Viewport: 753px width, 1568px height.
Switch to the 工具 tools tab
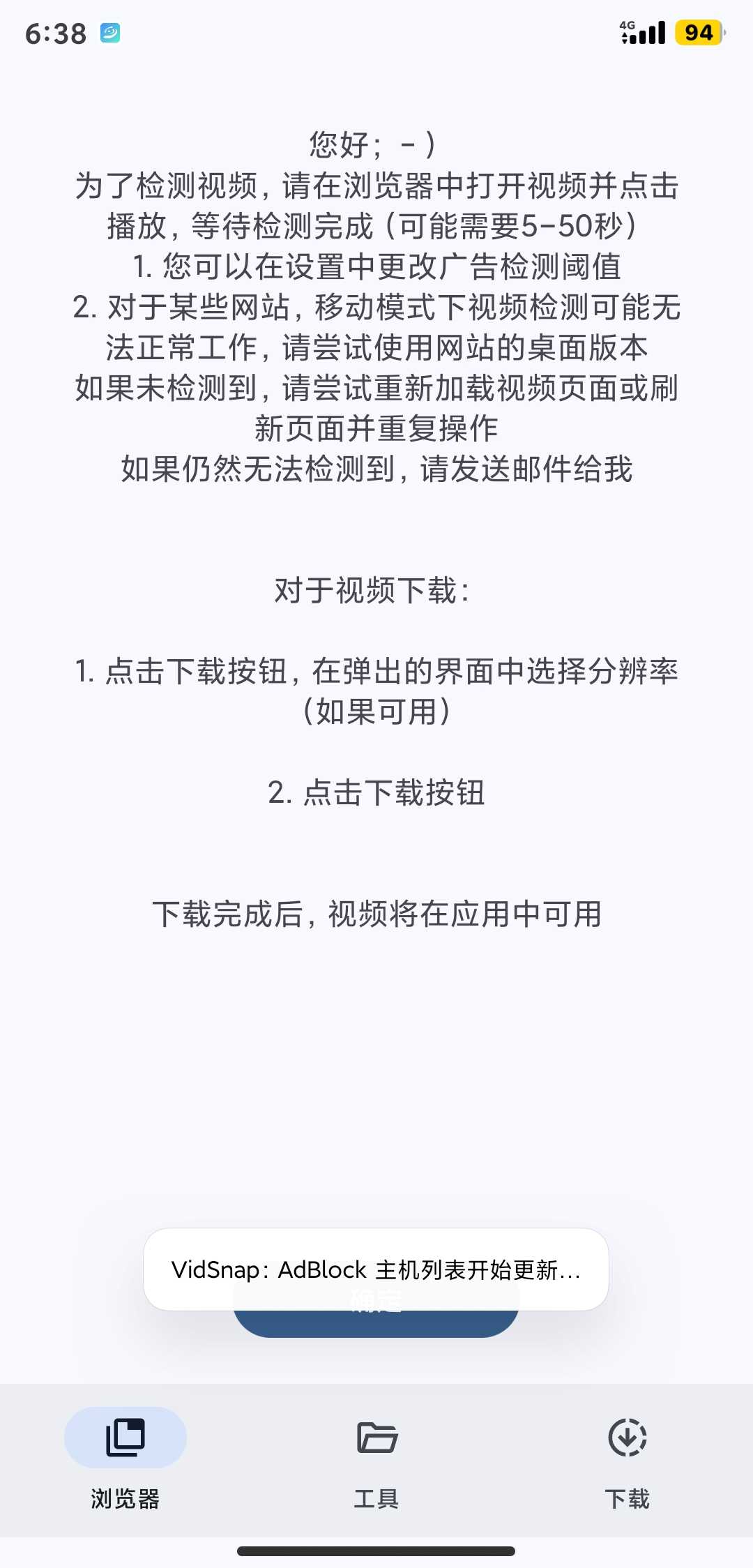point(376,1458)
